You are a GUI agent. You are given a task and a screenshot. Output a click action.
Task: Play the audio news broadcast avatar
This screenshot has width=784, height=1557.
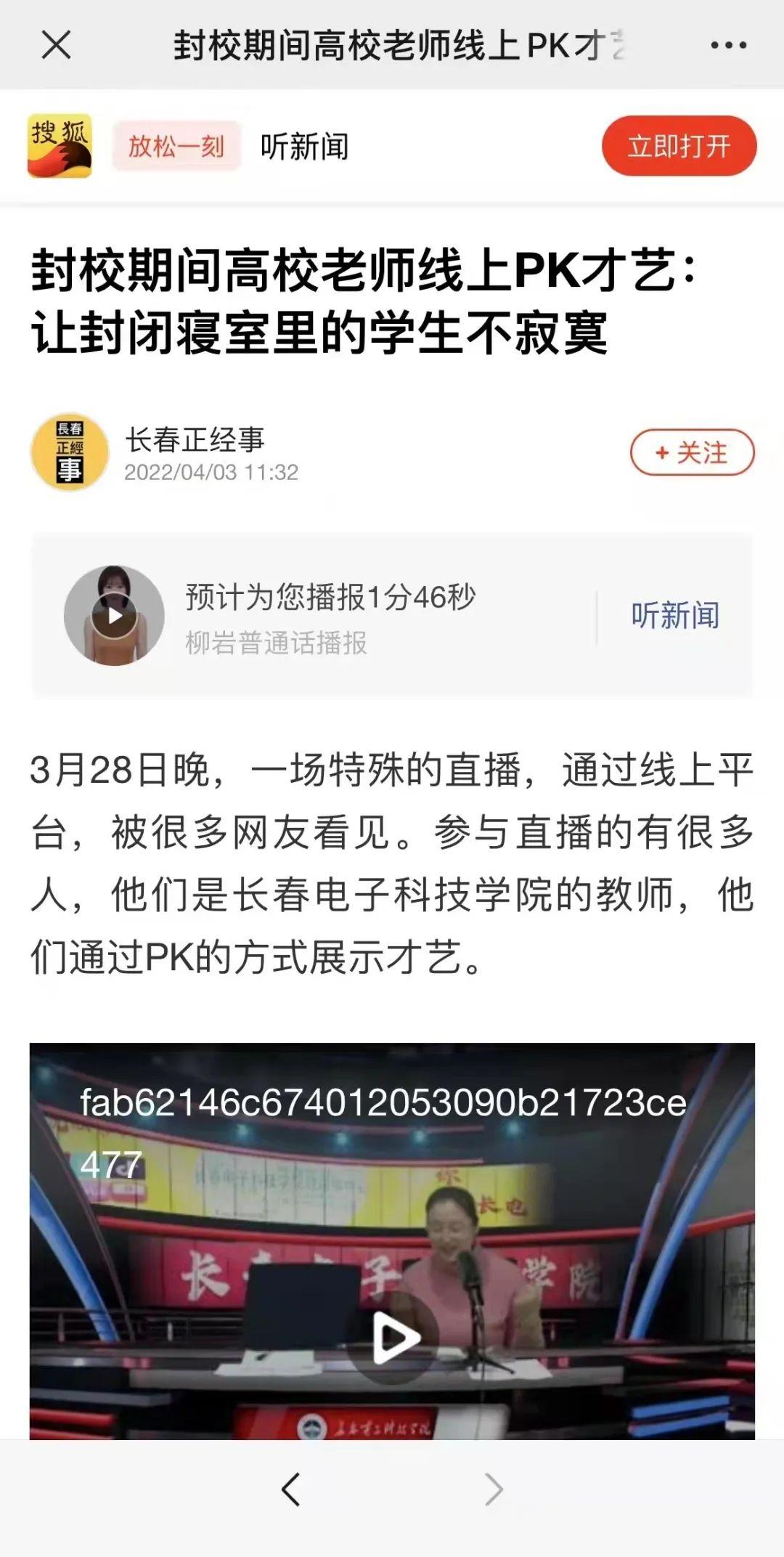click(114, 616)
